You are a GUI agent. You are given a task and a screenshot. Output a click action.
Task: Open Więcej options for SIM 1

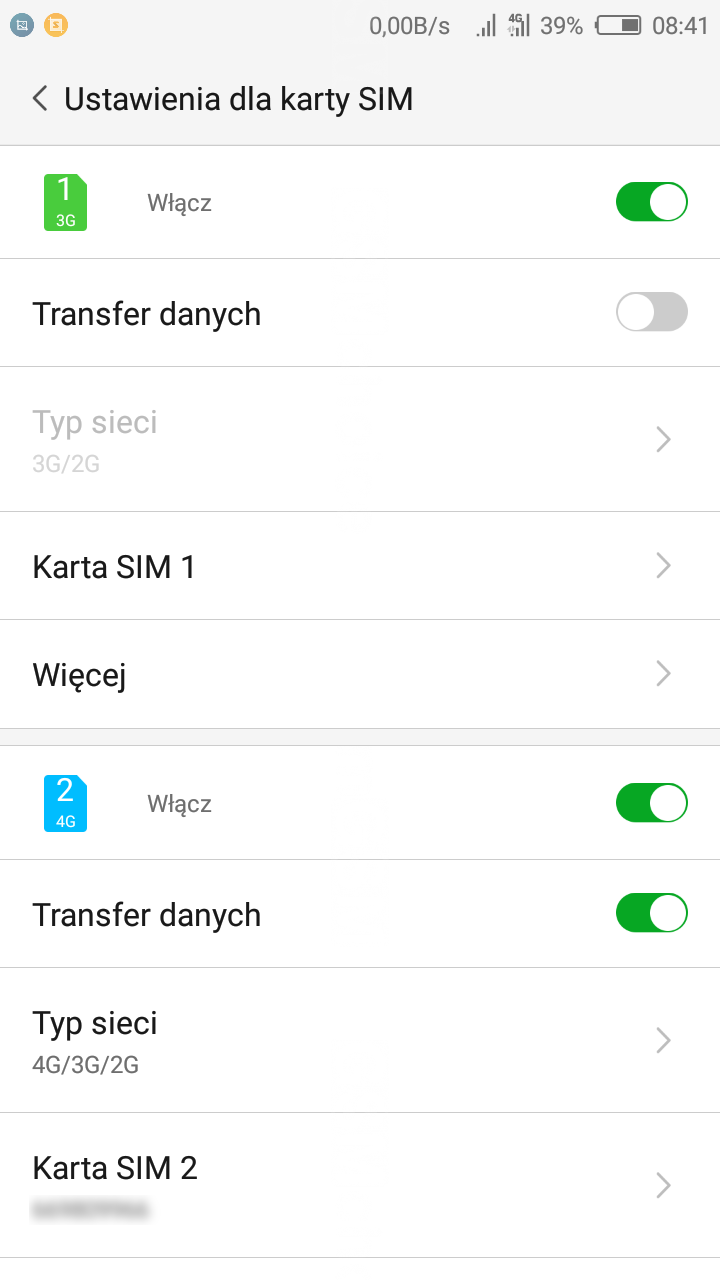[360, 674]
